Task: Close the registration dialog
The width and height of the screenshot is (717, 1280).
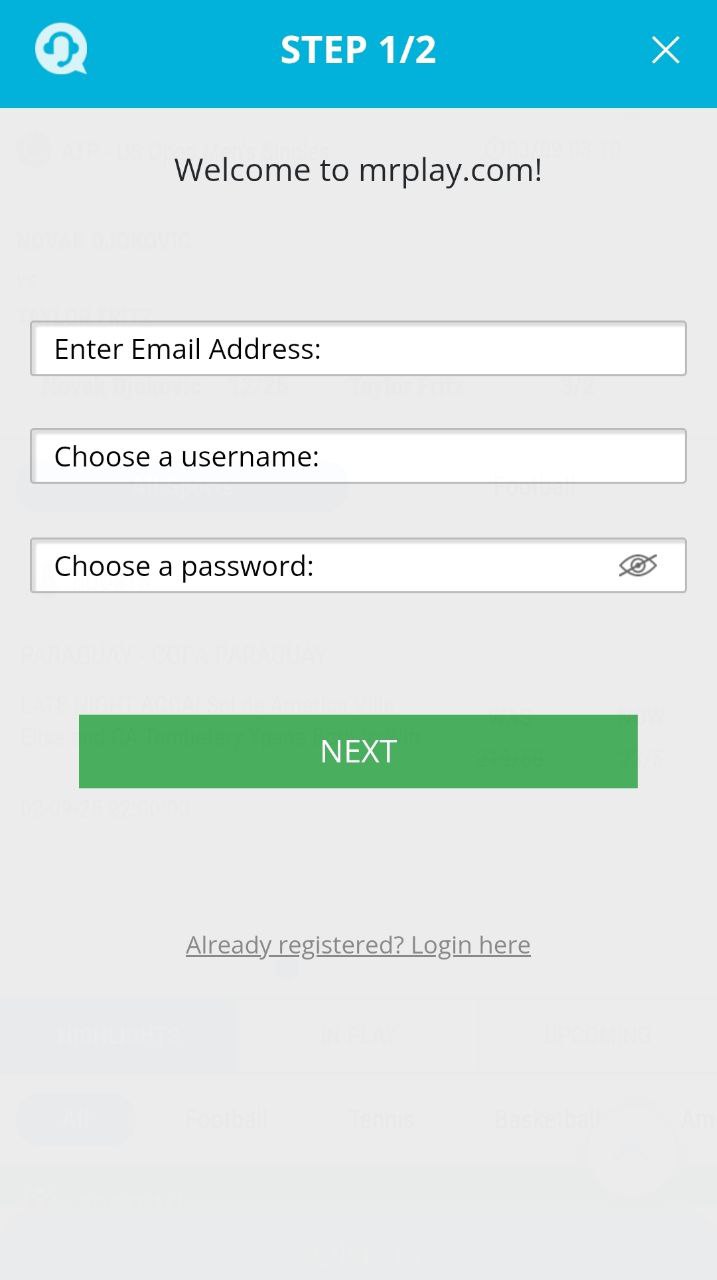Action: [x=665, y=50]
